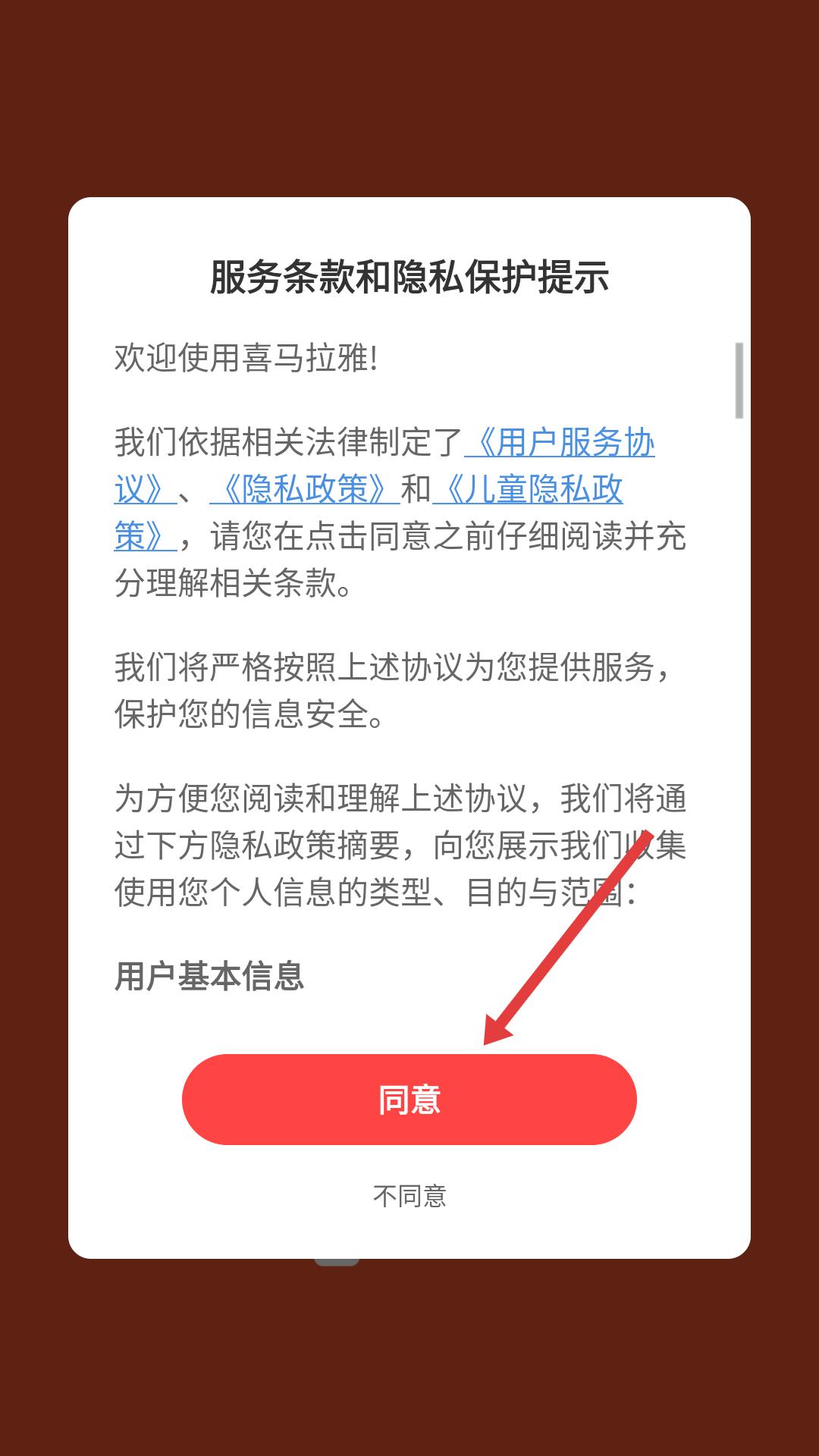Viewport: 819px width, 1456px height.
Task: Tap the red 同意 button
Action: [409, 1099]
